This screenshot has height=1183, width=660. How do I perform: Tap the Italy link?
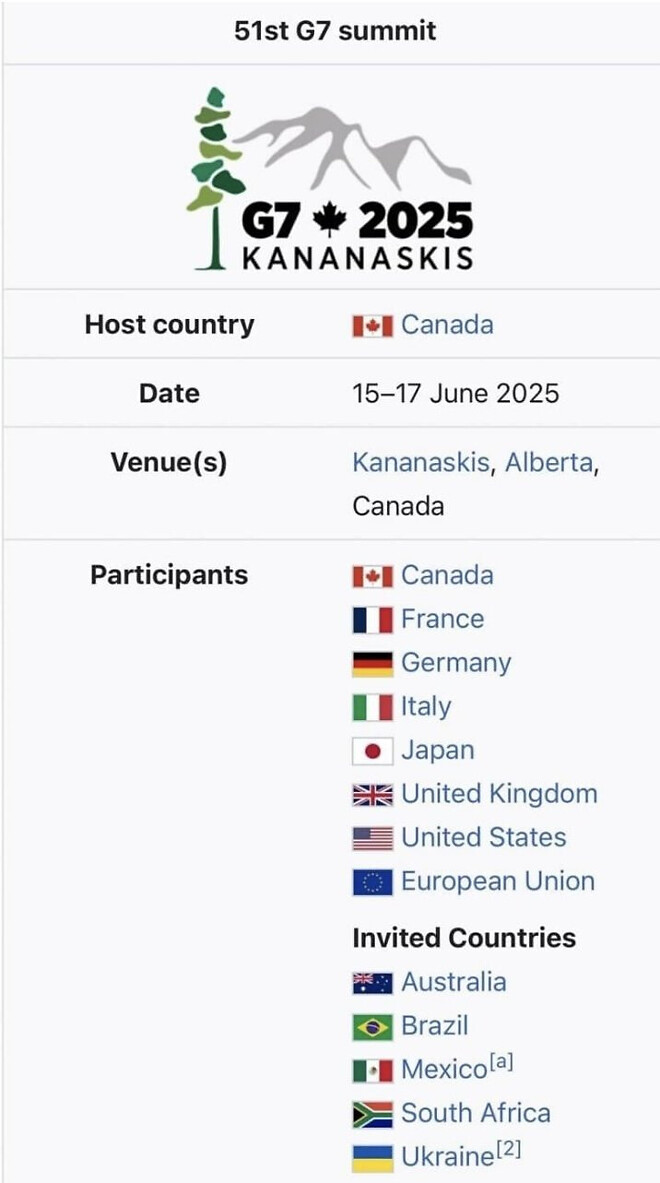coord(426,706)
